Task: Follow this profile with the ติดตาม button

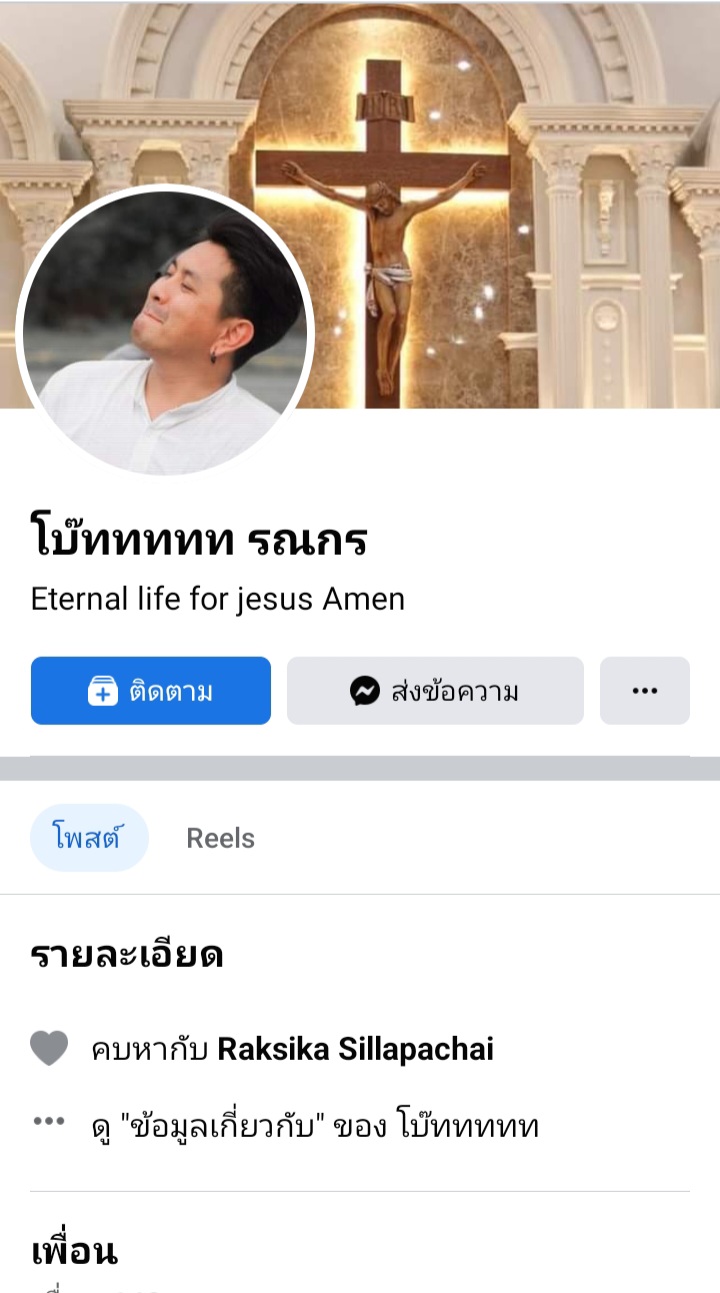Action: pyautogui.click(x=151, y=691)
